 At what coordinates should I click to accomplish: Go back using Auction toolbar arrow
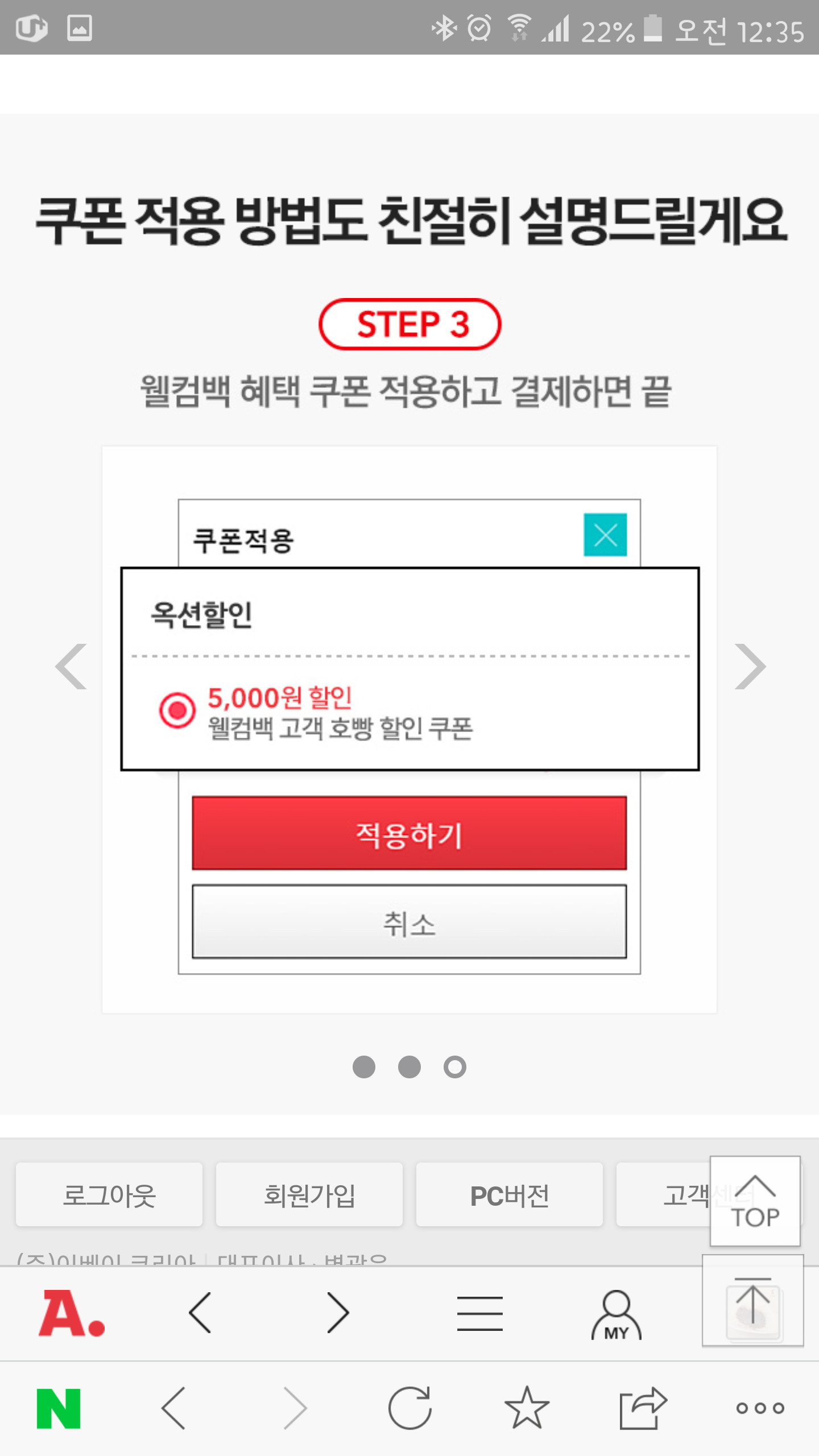[x=200, y=1313]
